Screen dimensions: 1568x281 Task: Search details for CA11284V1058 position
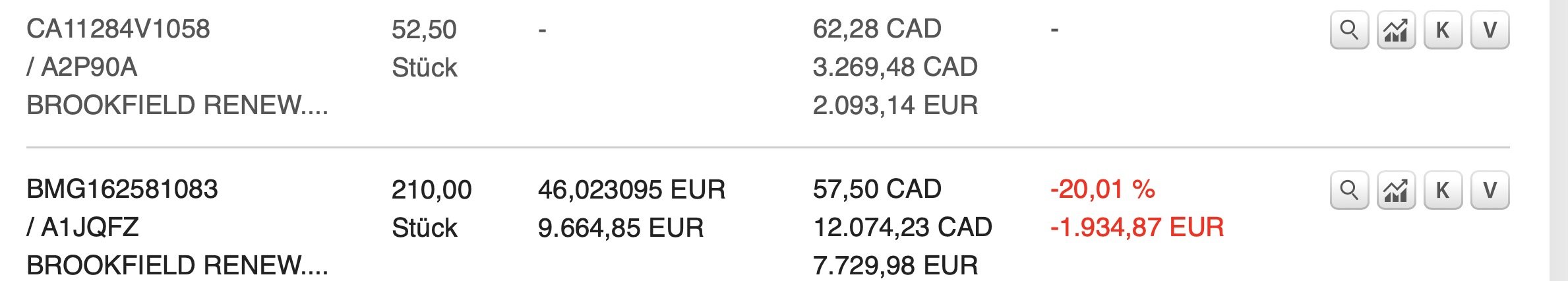(1350, 30)
